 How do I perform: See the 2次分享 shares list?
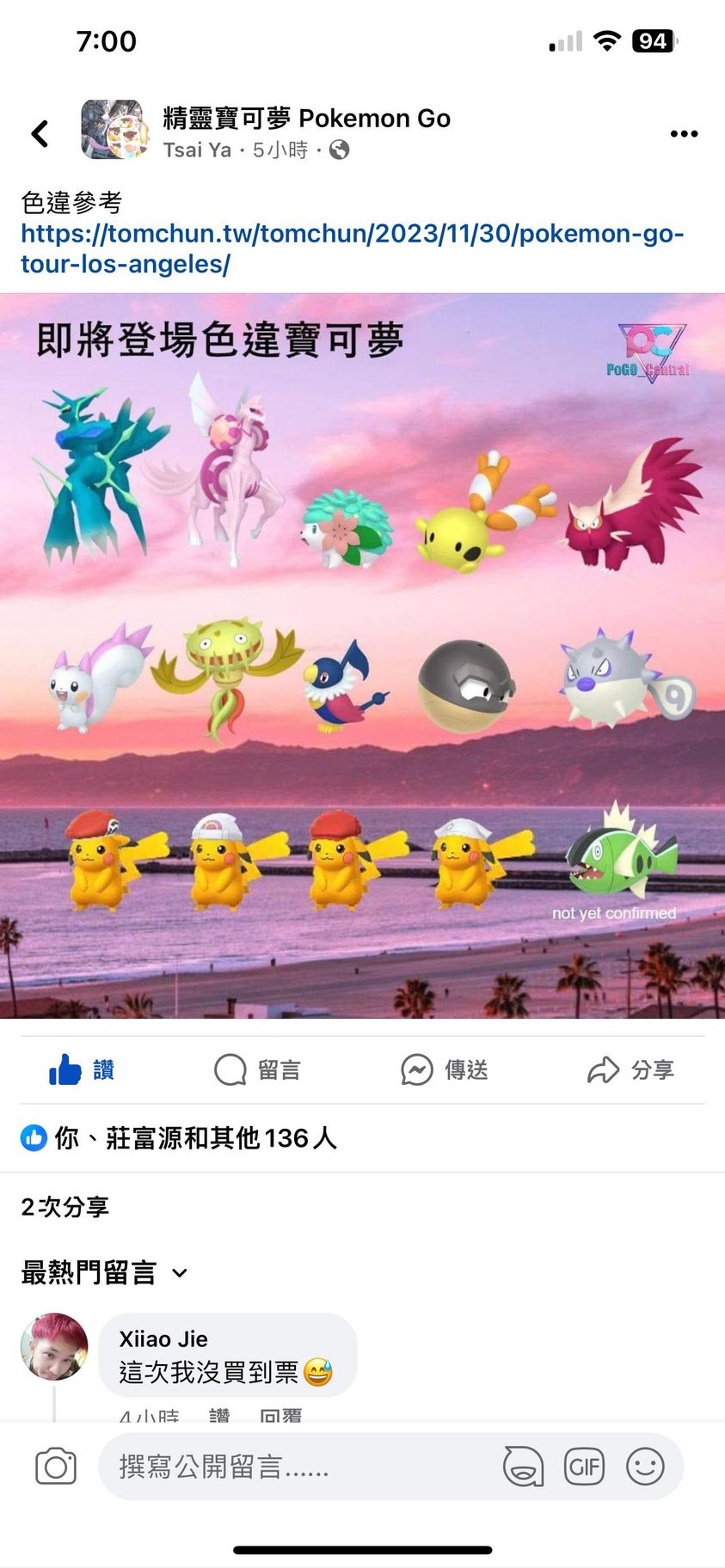[65, 1207]
